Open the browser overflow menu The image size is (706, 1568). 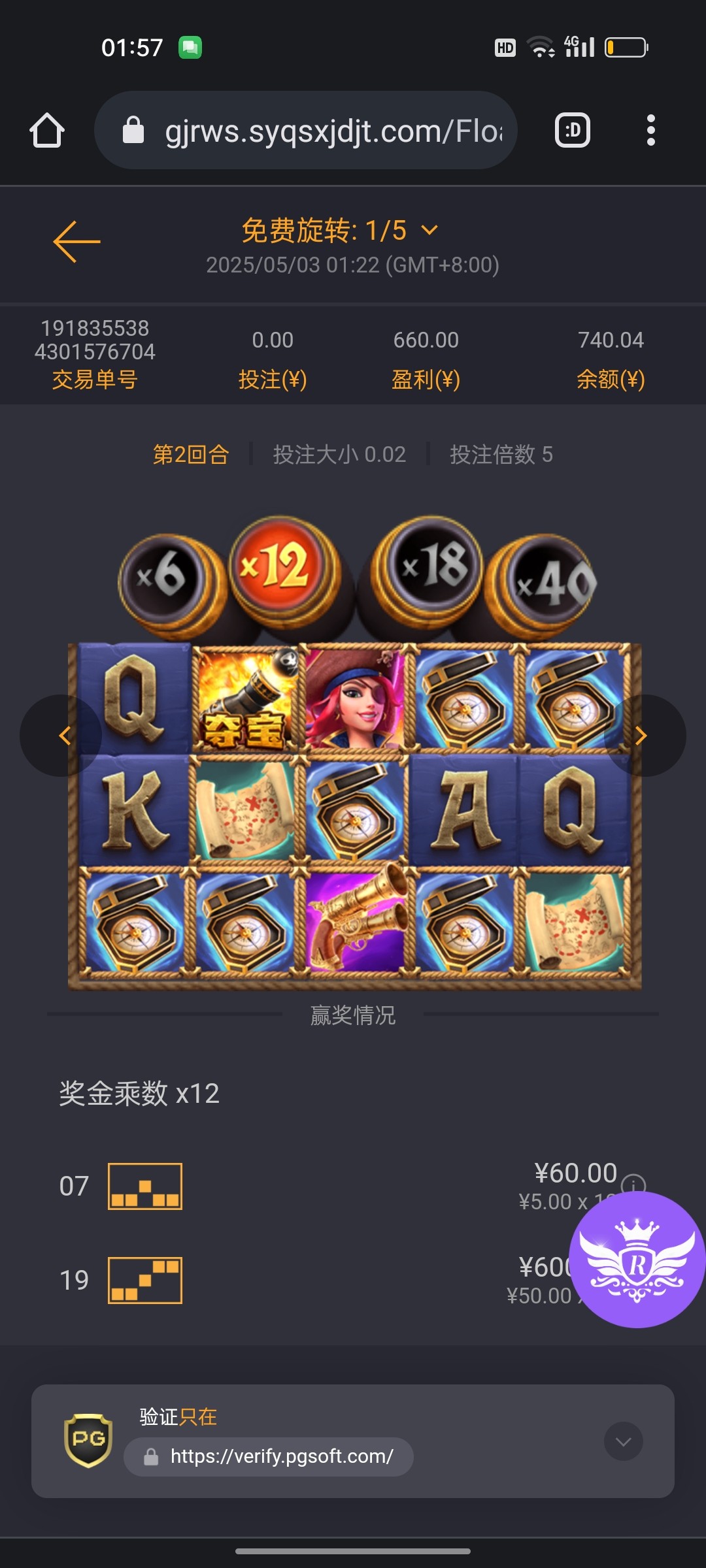pos(650,131)
